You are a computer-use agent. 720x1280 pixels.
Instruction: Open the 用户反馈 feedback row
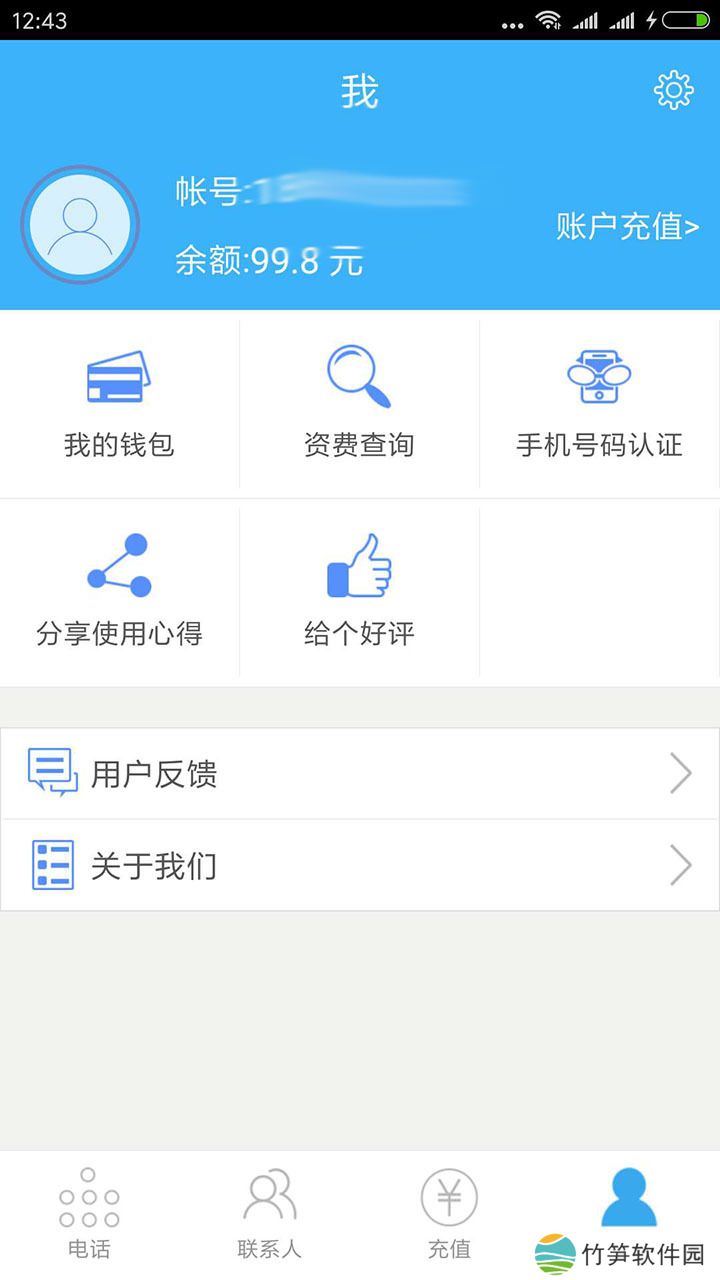pyautogui.click(x=360, y=774)
